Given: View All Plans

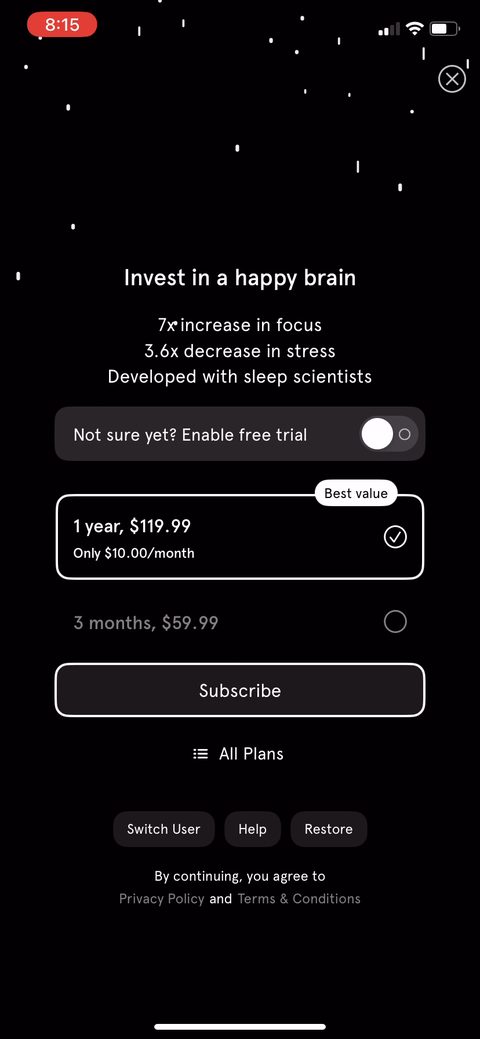Looking at the screenshot, I should [238, 753].
